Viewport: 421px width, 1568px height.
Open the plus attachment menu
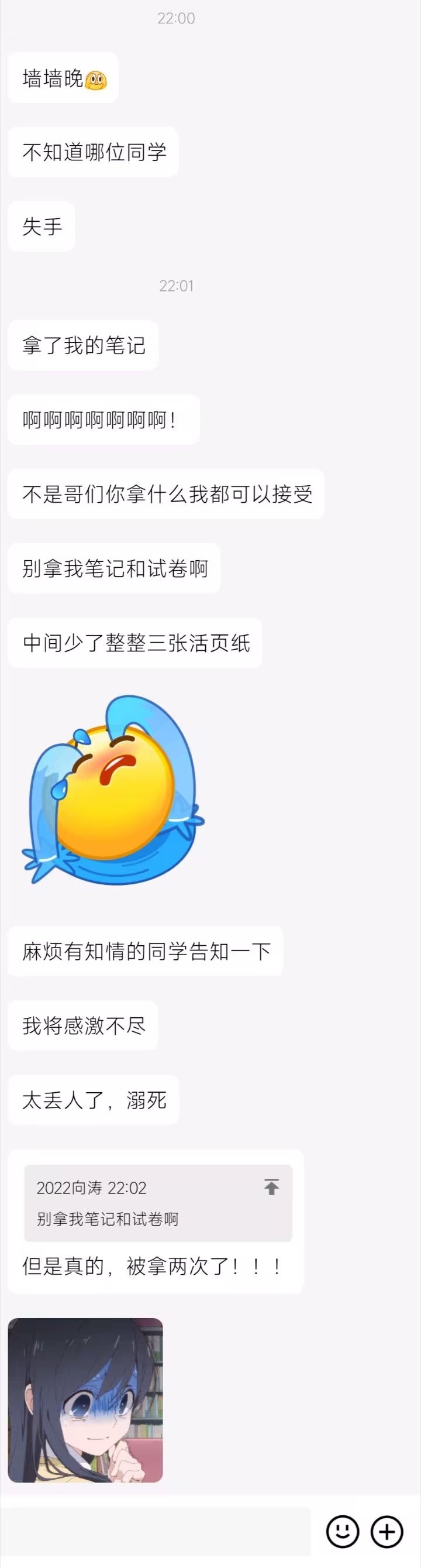(387, 1531)
